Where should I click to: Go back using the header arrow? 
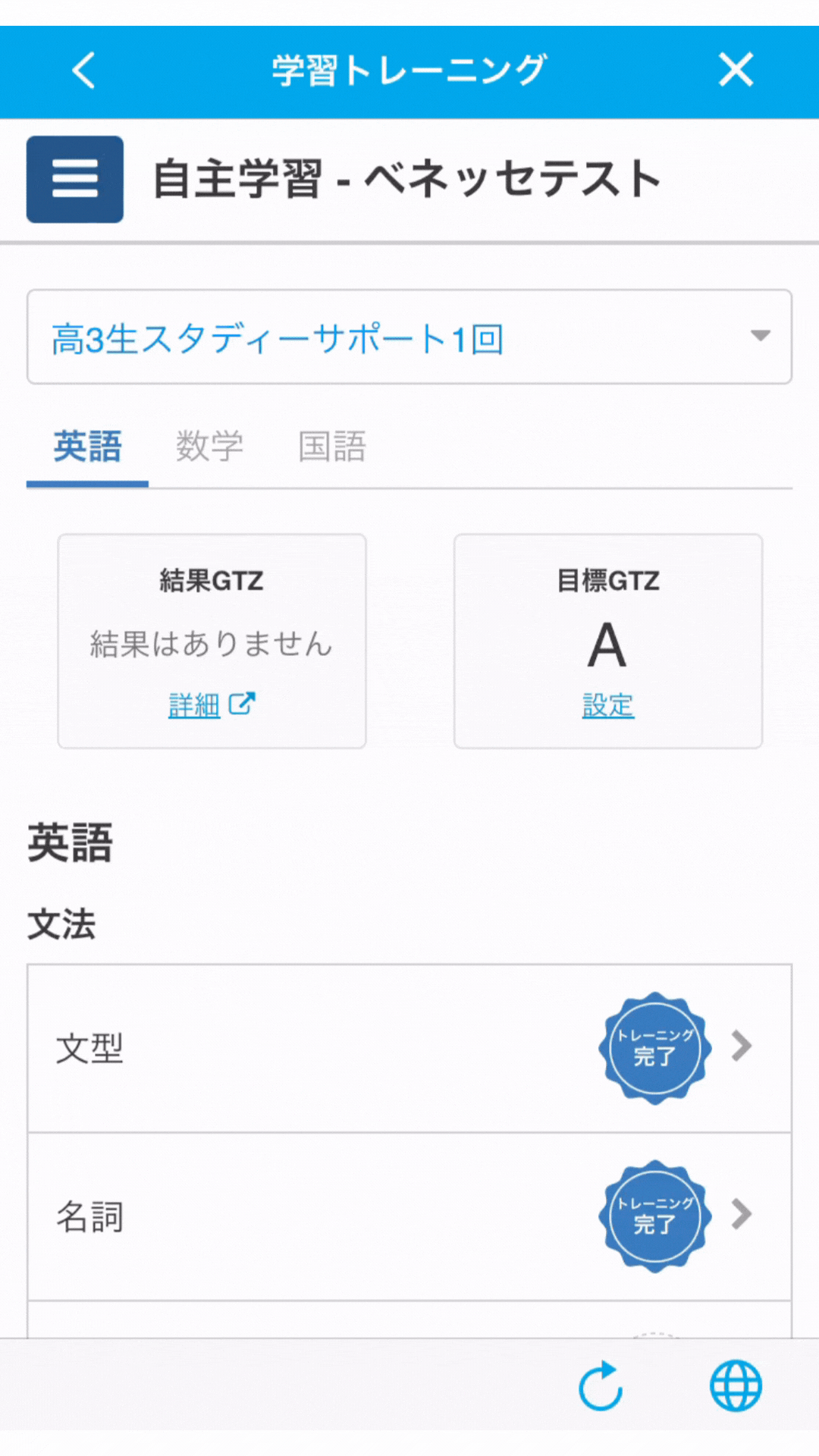[x=83, y=71]
